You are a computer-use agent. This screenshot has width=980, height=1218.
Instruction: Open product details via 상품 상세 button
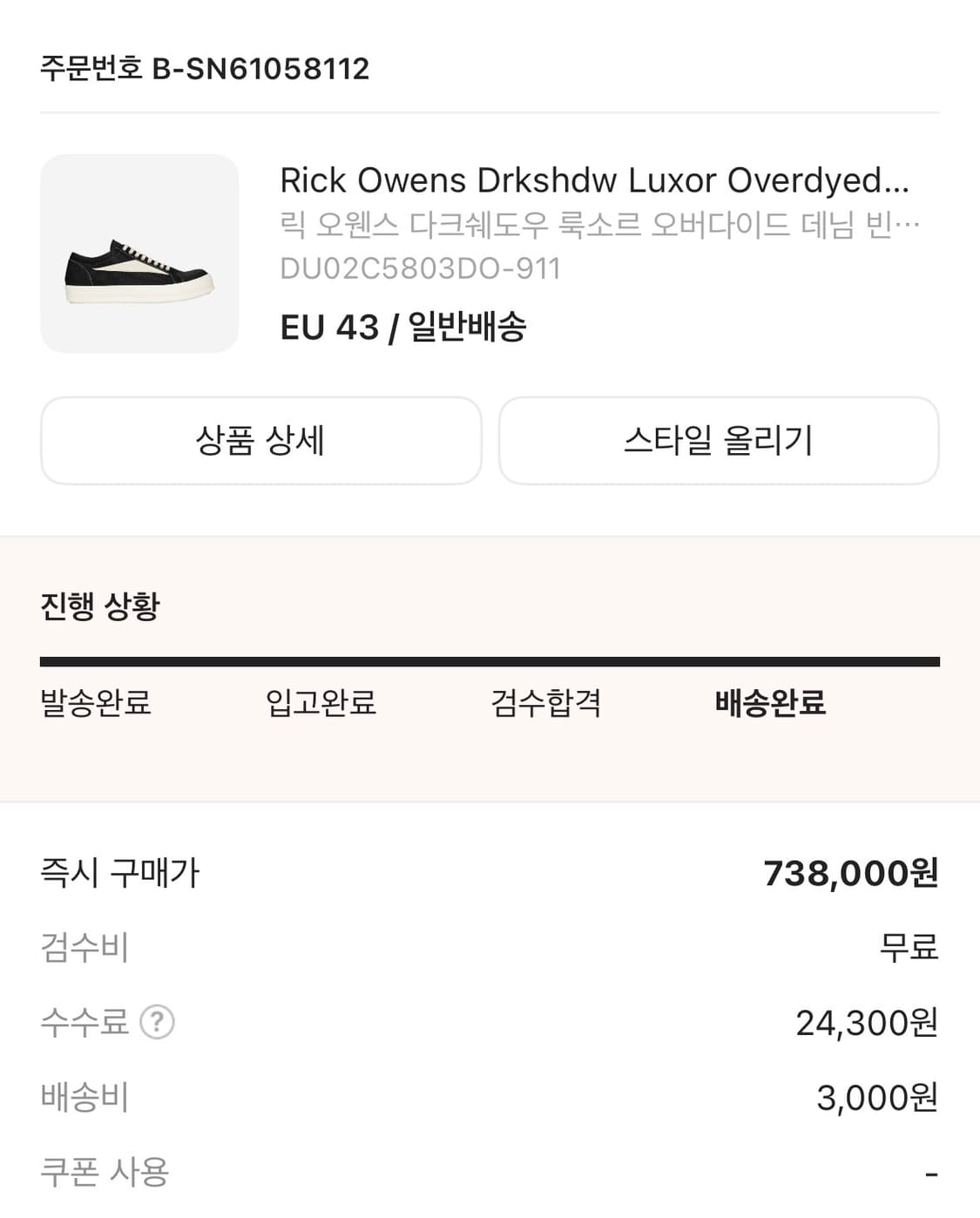click(x=260, y=442)
